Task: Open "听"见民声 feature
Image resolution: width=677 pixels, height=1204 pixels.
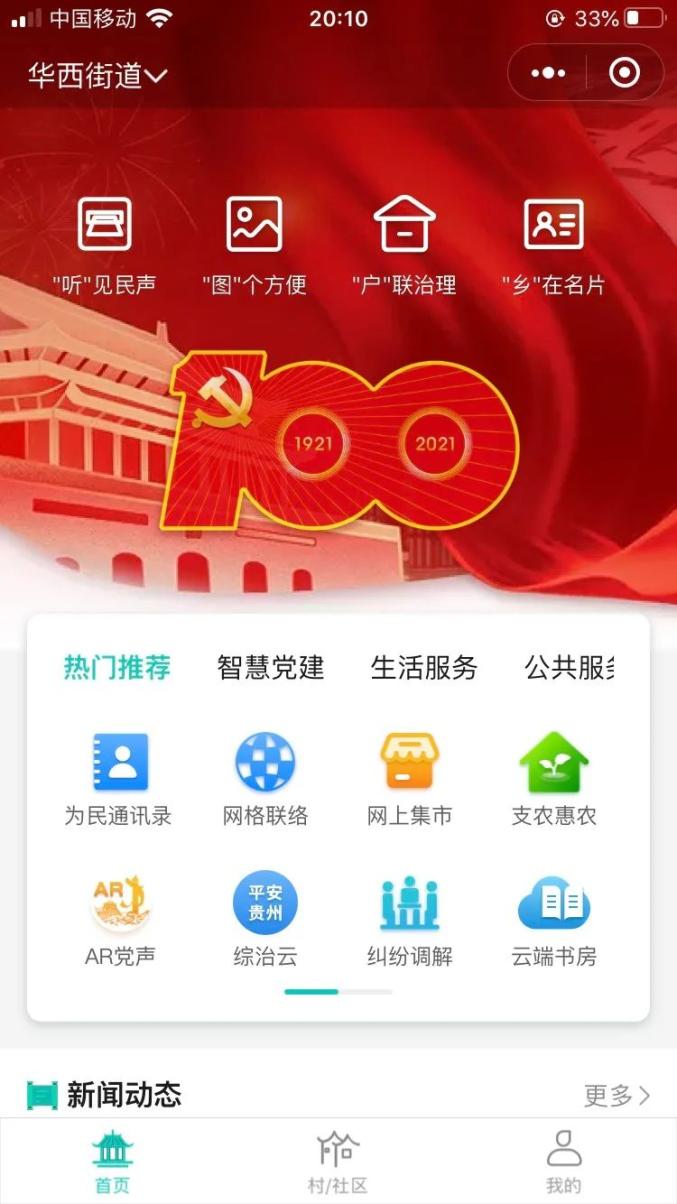Action: (x=105, y=245)
